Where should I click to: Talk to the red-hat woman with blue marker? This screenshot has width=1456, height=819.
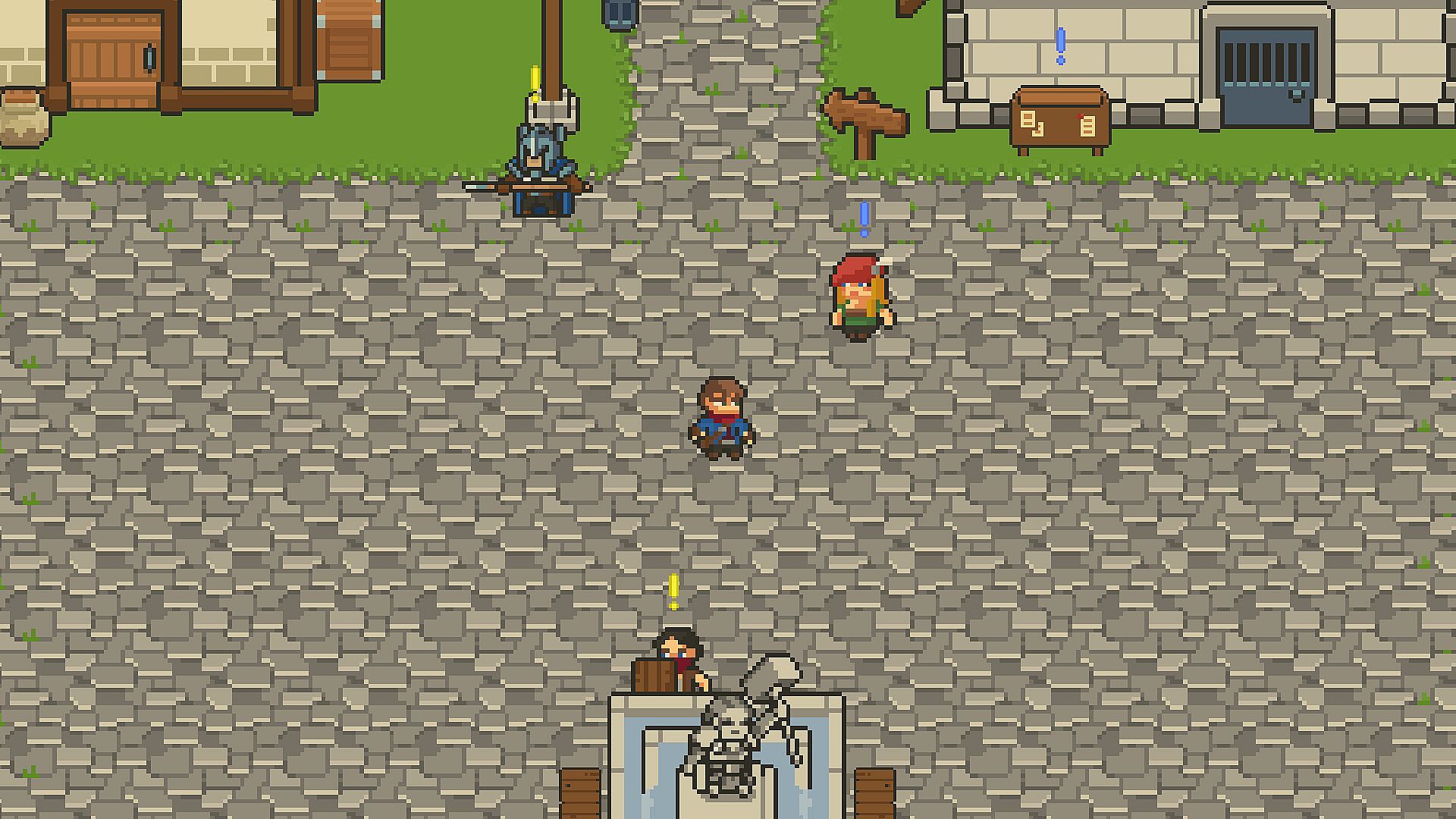861,297
